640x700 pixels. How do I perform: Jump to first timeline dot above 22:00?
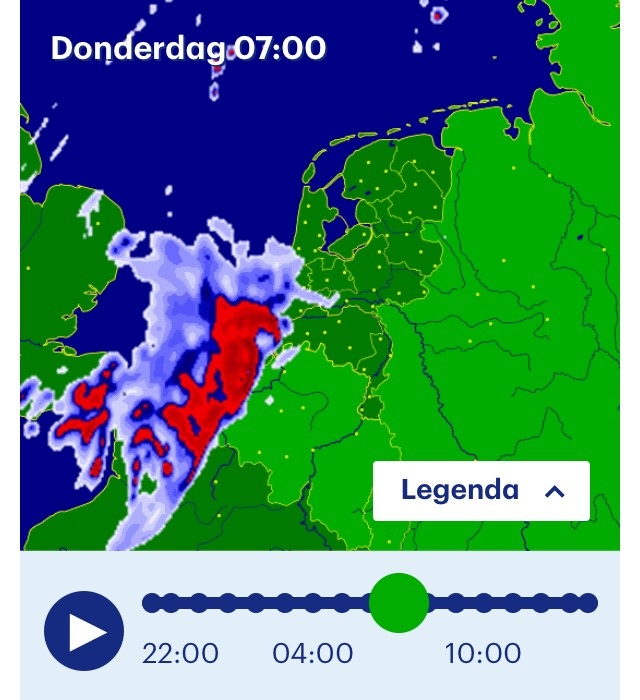pos(152,603)
